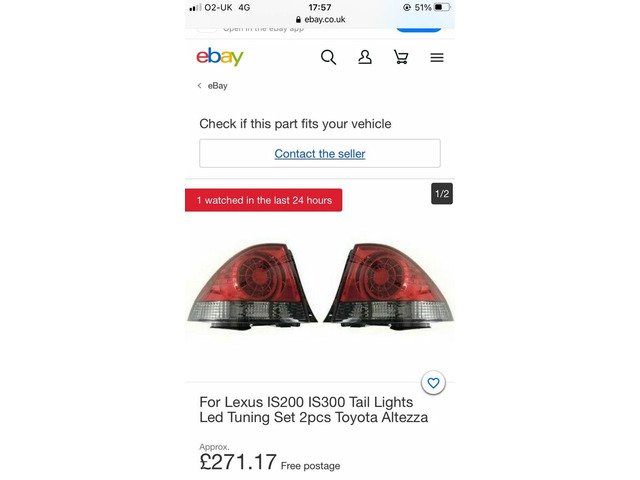Image resolution: width=640 pixels, height=480 pixels.
Task: Open the eBay search magnifier
Action: [328, 58]
